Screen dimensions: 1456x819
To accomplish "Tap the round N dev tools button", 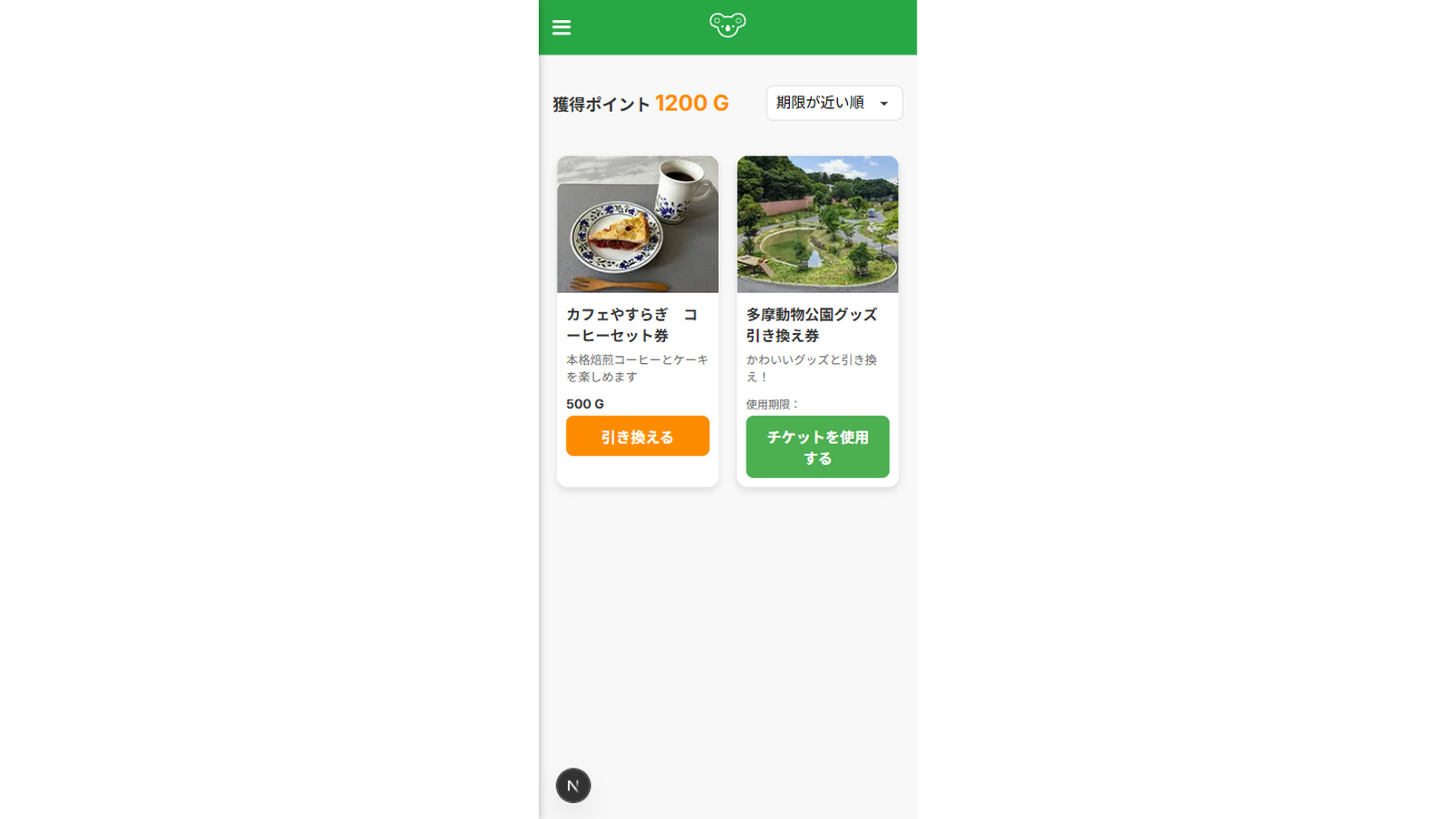I will 573,785.
